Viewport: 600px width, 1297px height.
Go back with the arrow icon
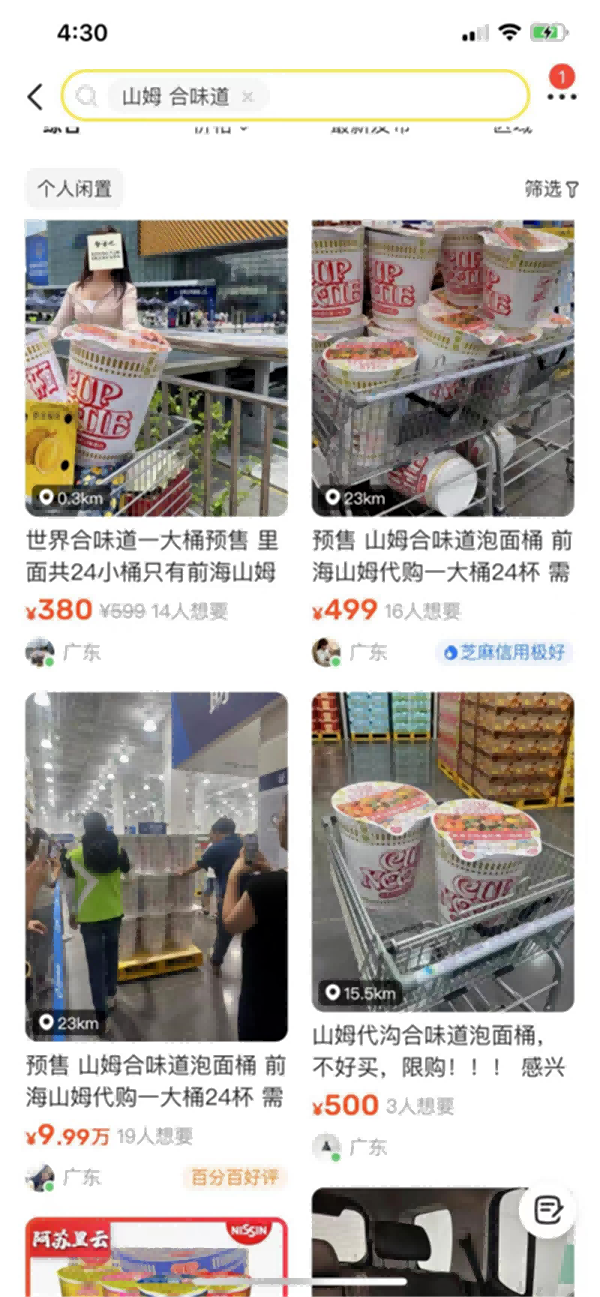[x=36, y=96]
